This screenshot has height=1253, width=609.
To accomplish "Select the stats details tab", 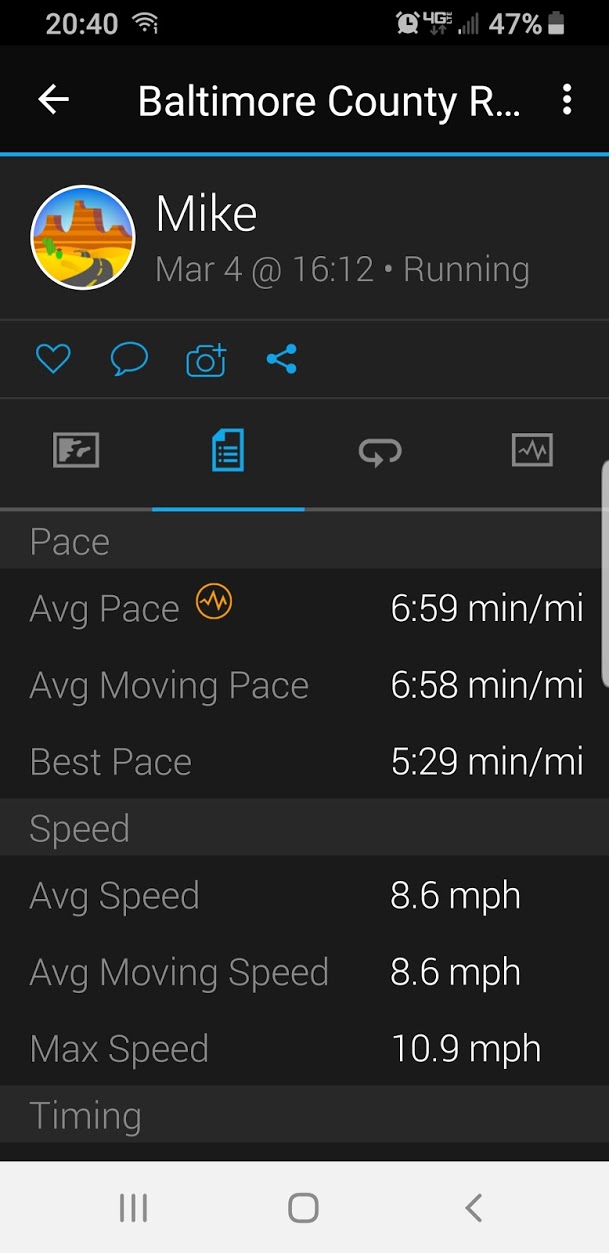I will [228, 451].
